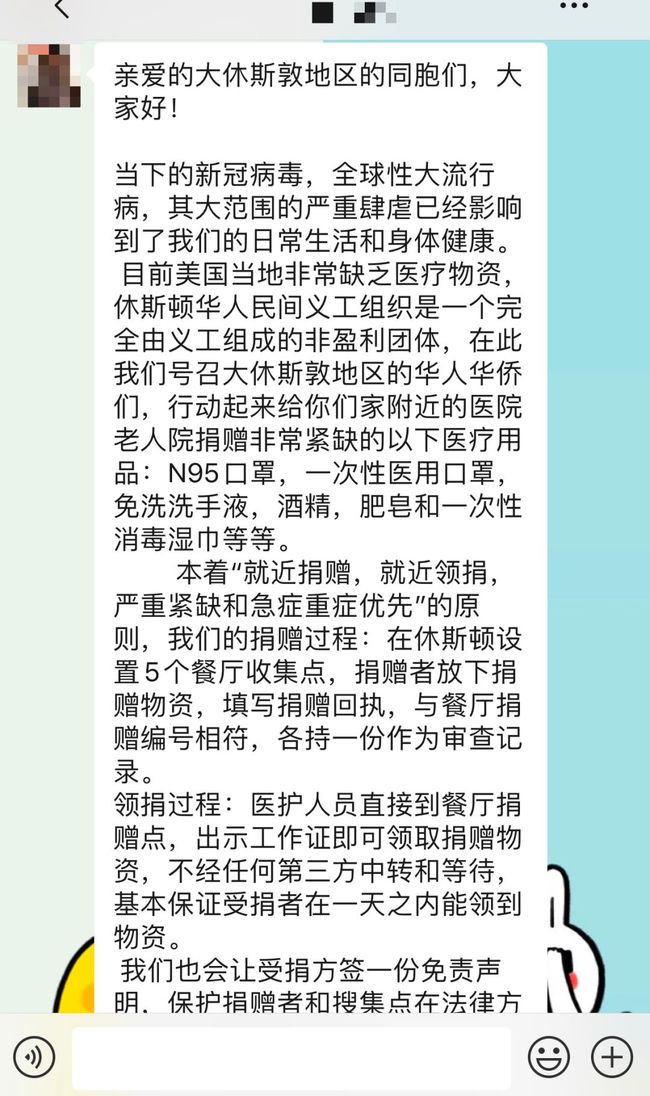Switch to voice message input
The width and height of the screenshot is (650, 1096).
coord(34,1055)
